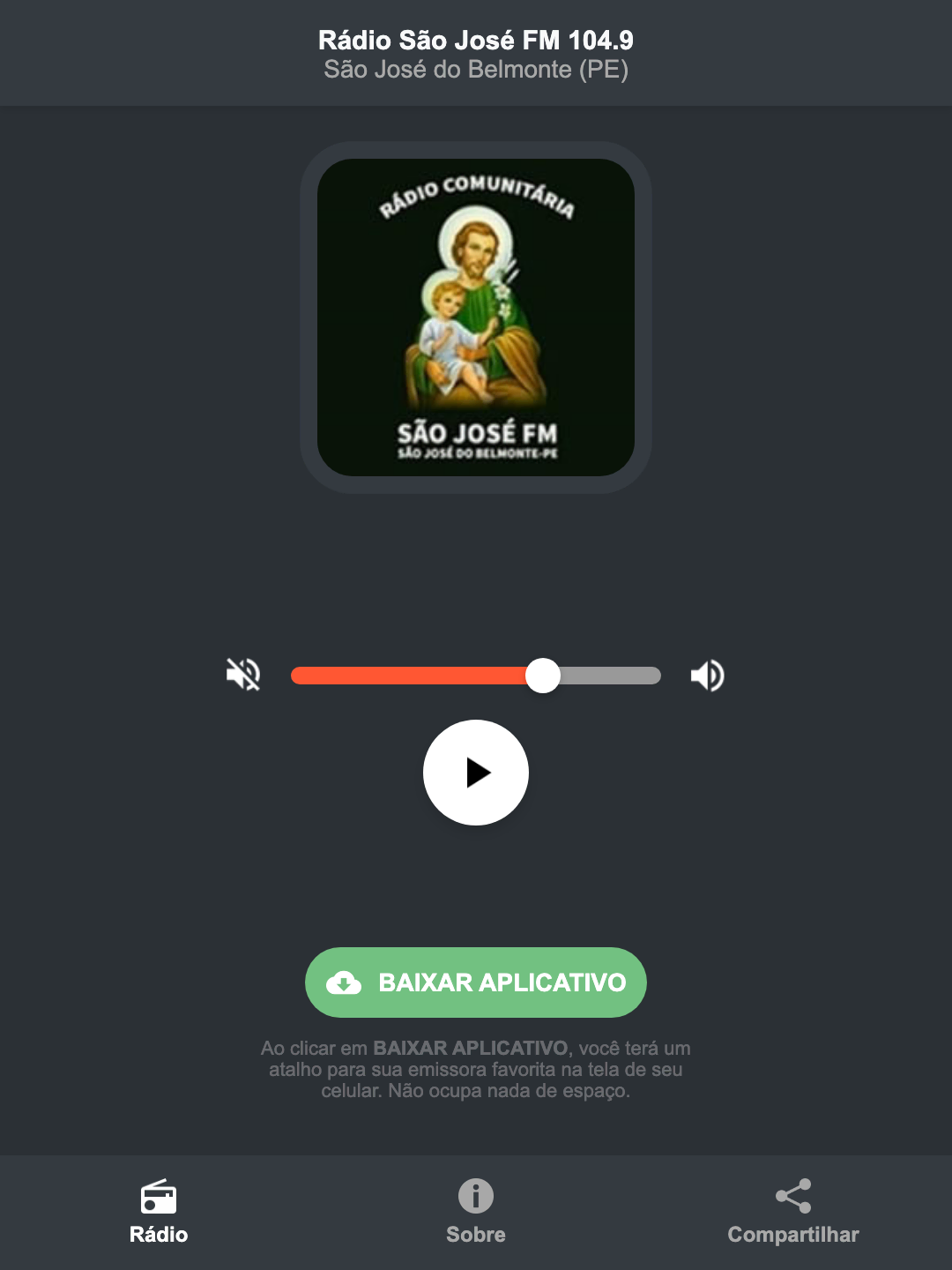Set volume to maximum via speaker icon
This screenshot has height=1270, width=952.
pyautogui.click(x=707, y=675)
